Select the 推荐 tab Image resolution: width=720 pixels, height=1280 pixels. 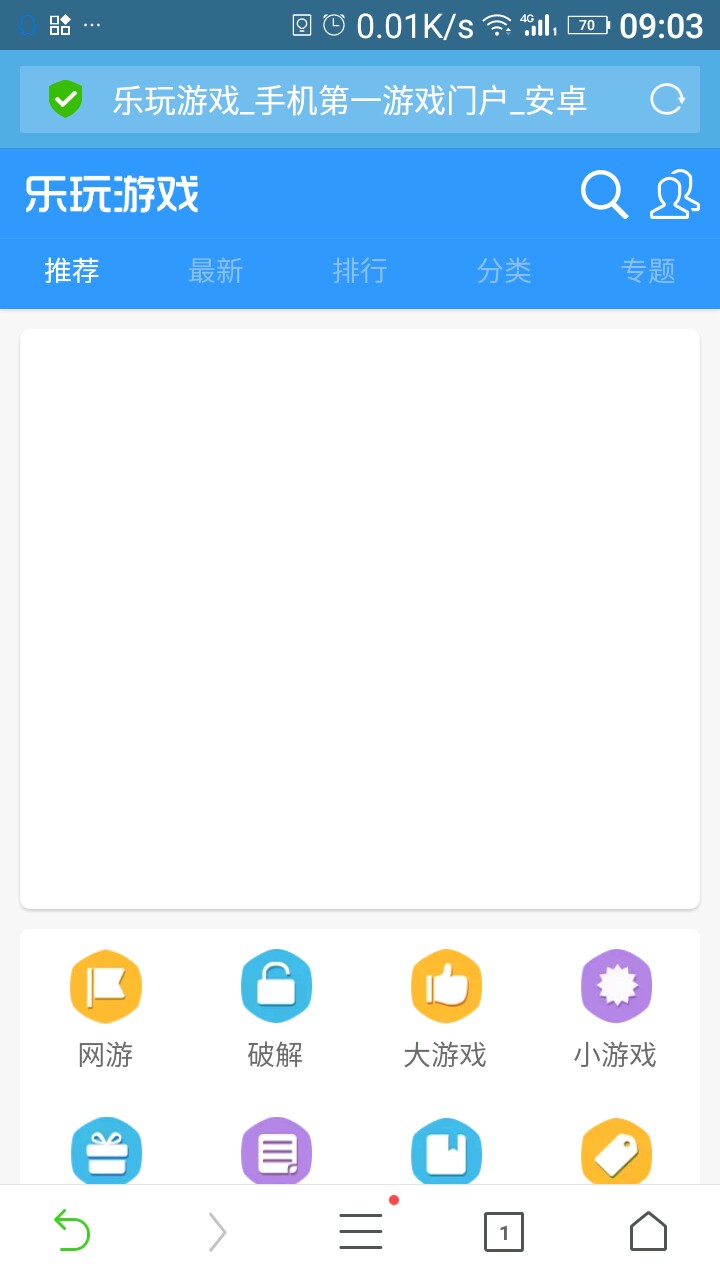point(72,271)
